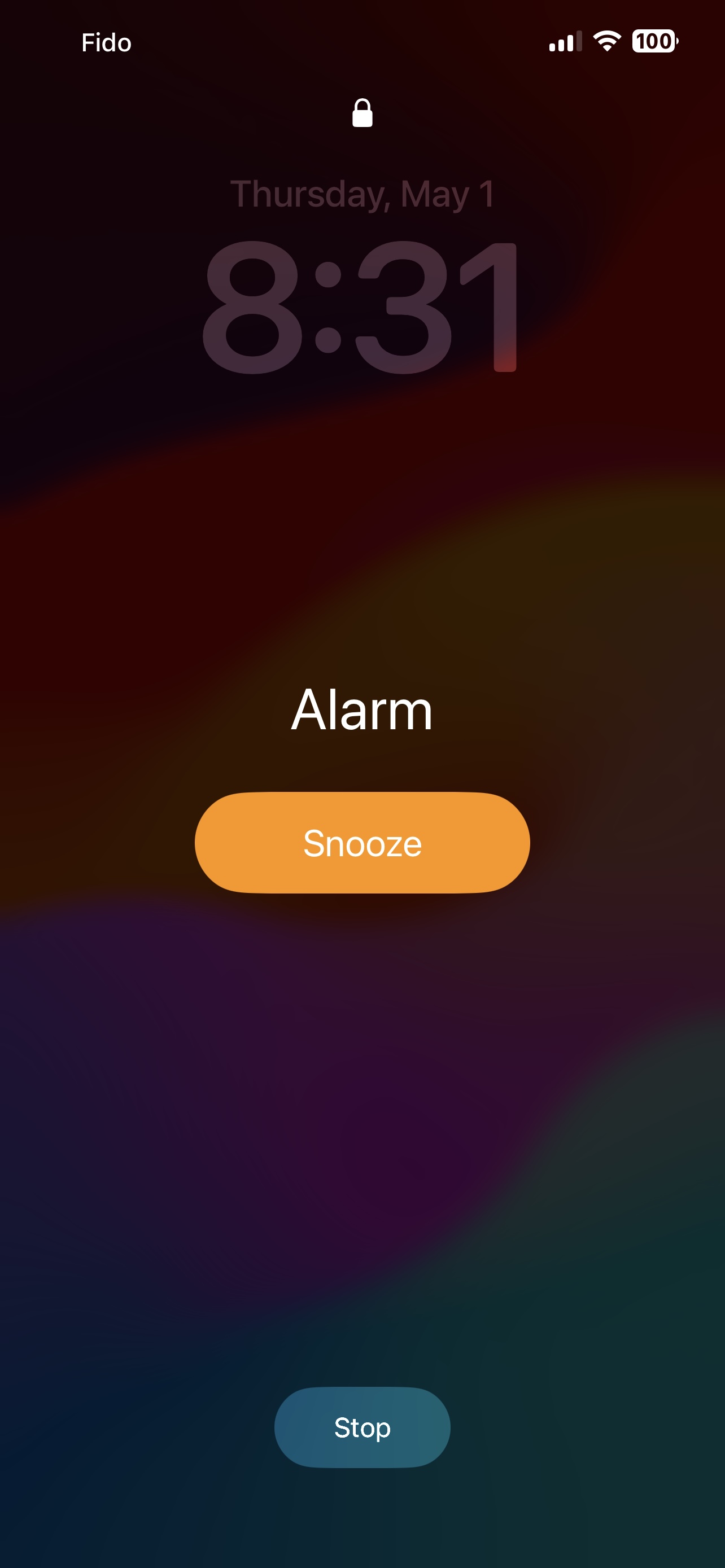Screen dimensions: 725x1568
Task: Snooze the ringing alarm
Action: click(x=362, y=843)
